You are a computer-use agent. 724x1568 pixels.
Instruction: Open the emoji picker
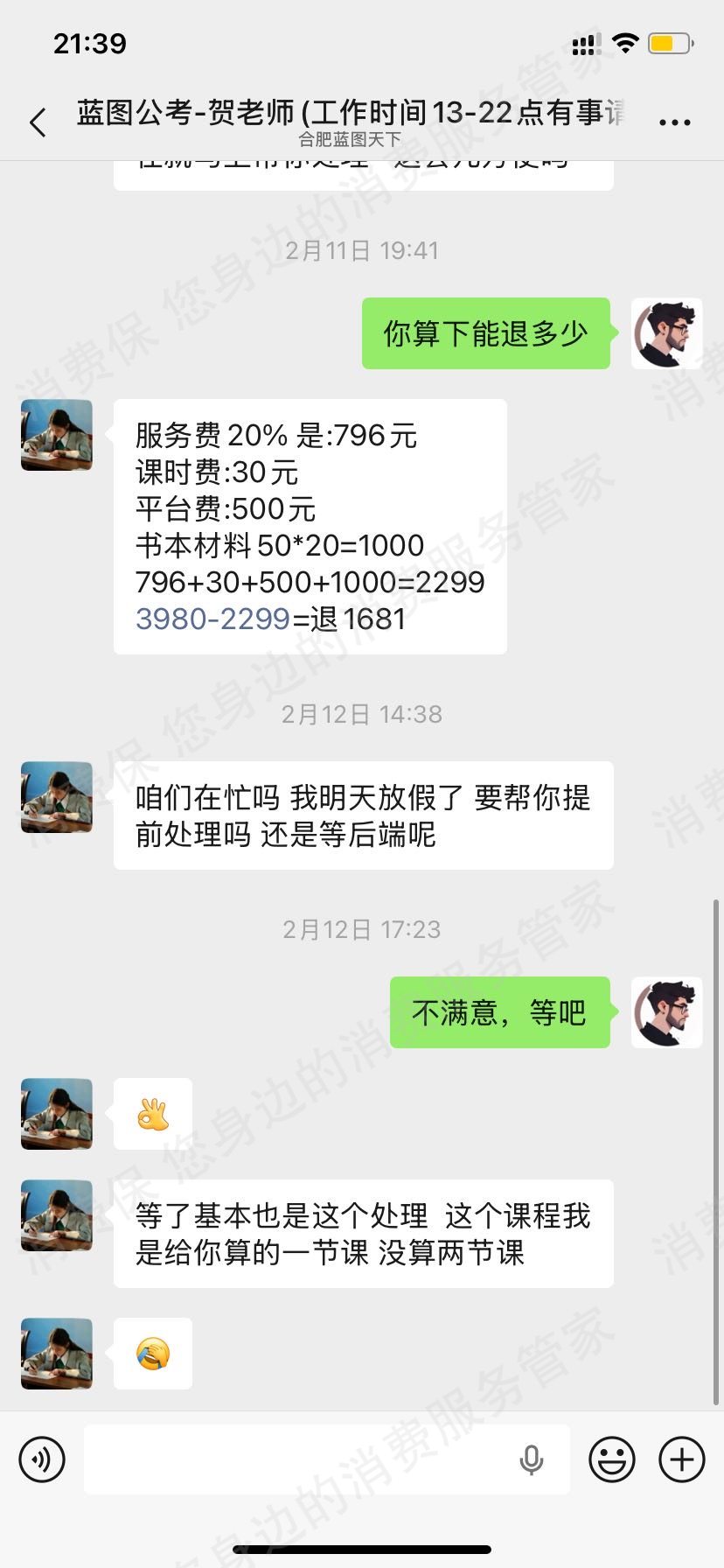(x=612, y=1459)
